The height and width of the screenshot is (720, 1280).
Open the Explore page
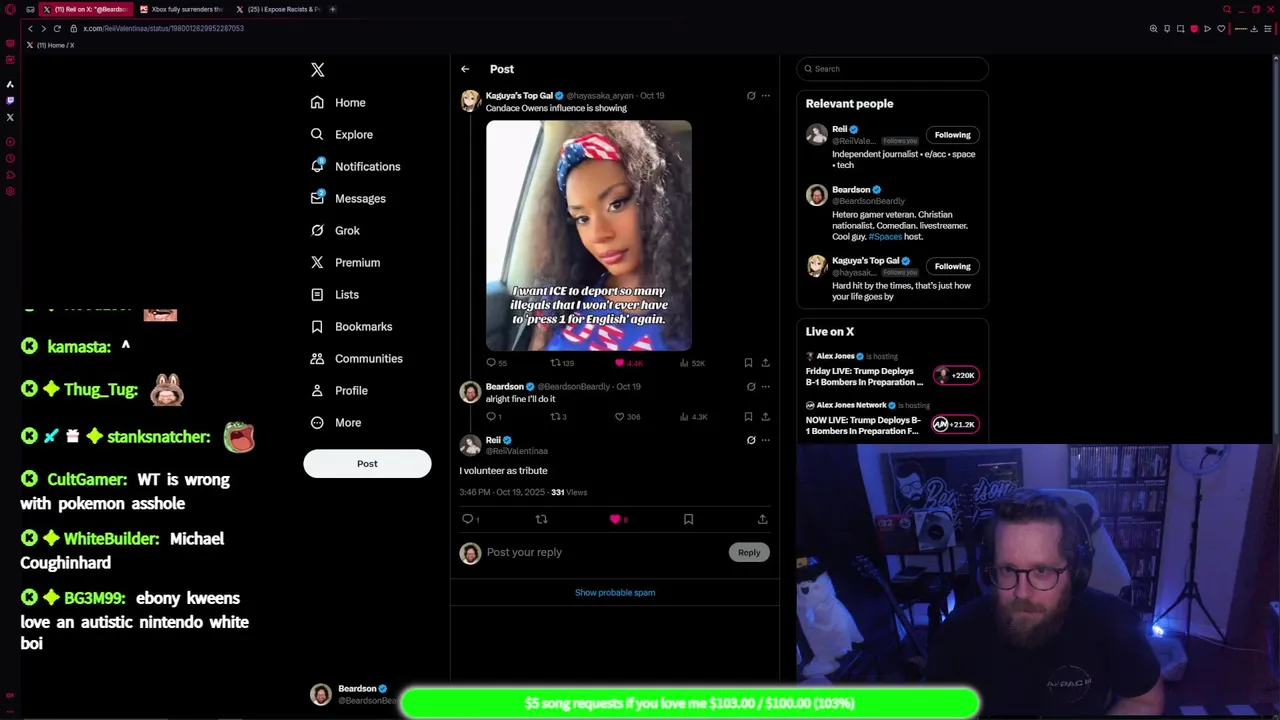click(353, 134)
